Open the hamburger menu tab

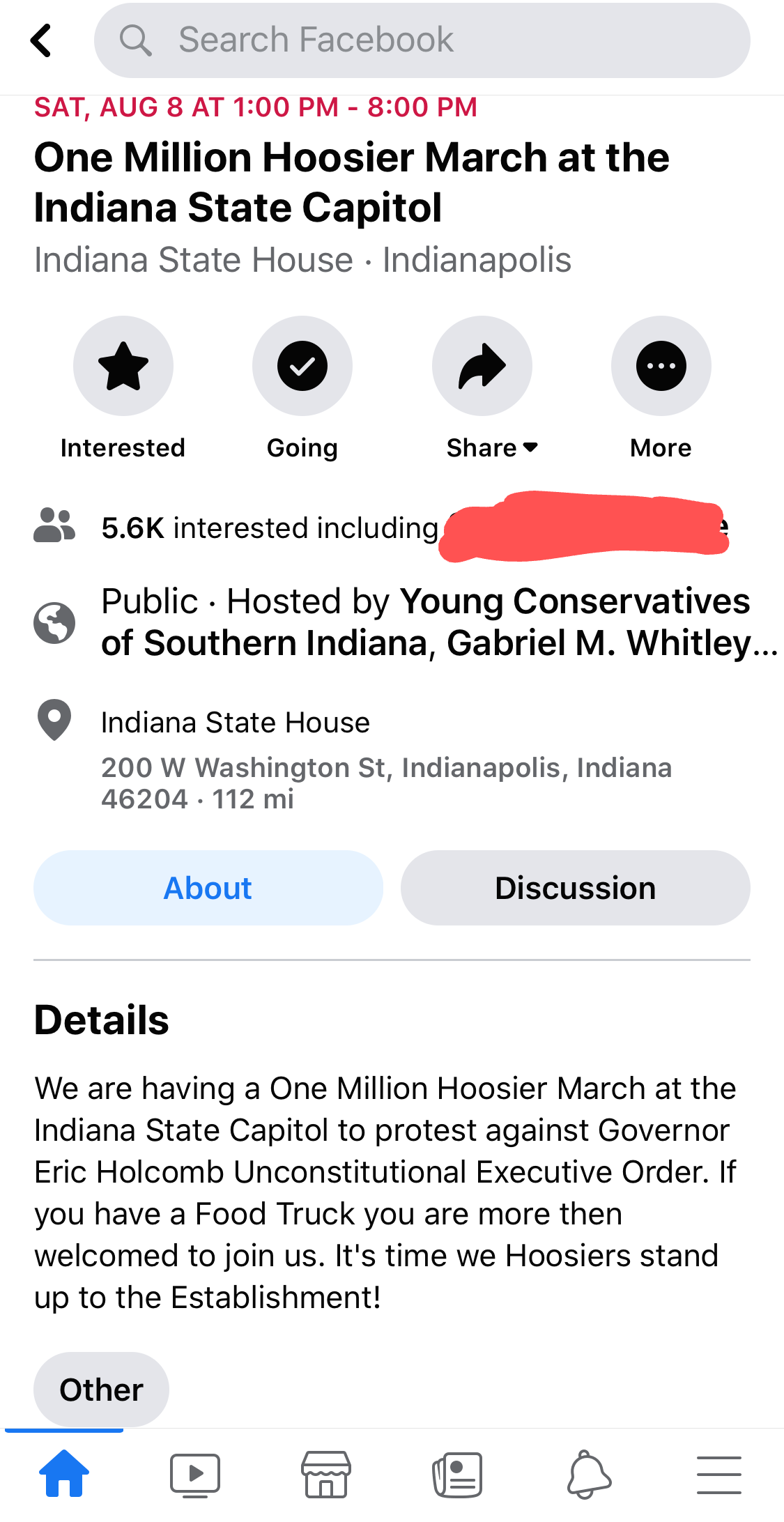(x=718, y=1475)
